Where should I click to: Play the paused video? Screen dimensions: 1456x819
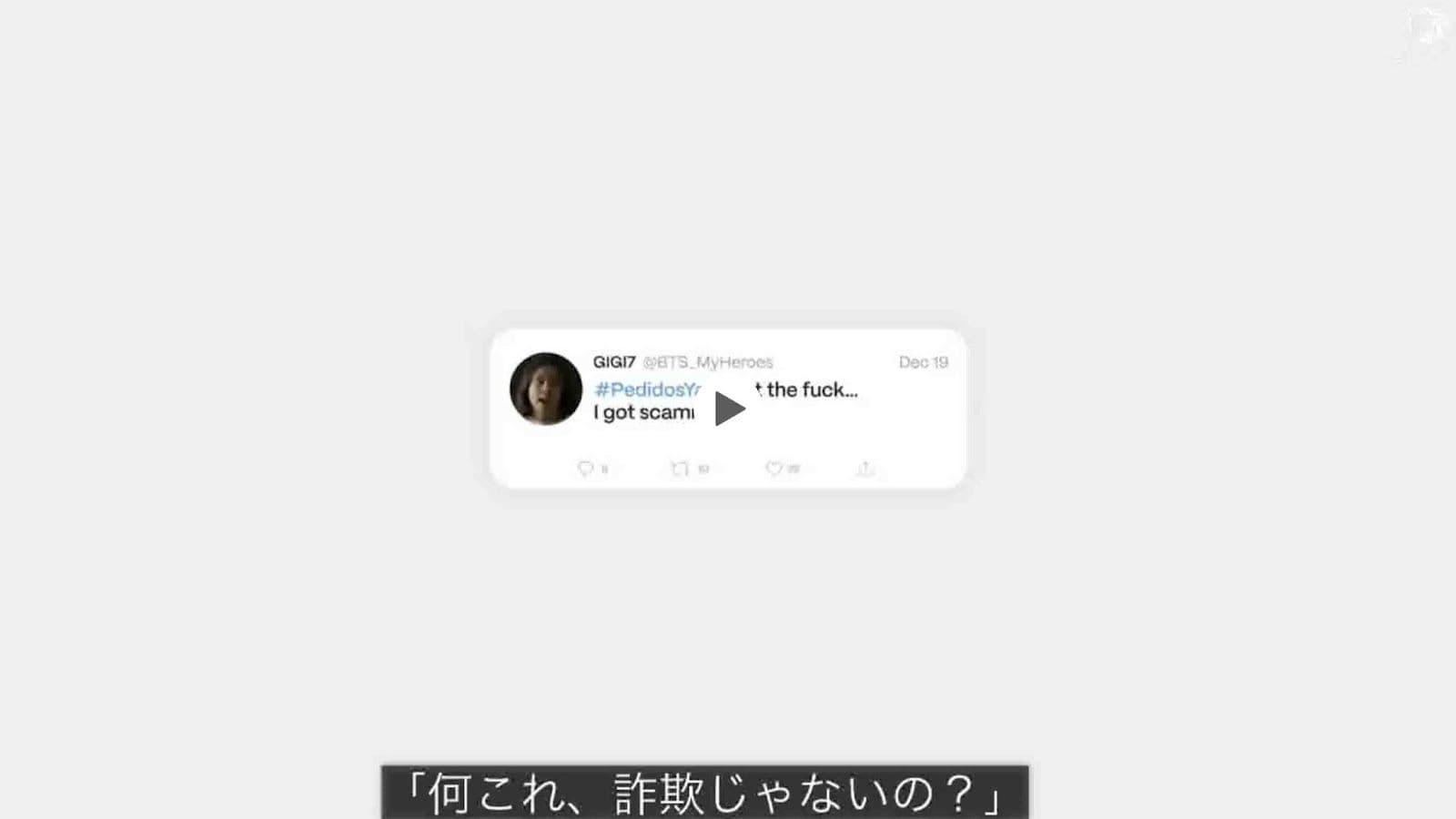(x=729, y=409)
